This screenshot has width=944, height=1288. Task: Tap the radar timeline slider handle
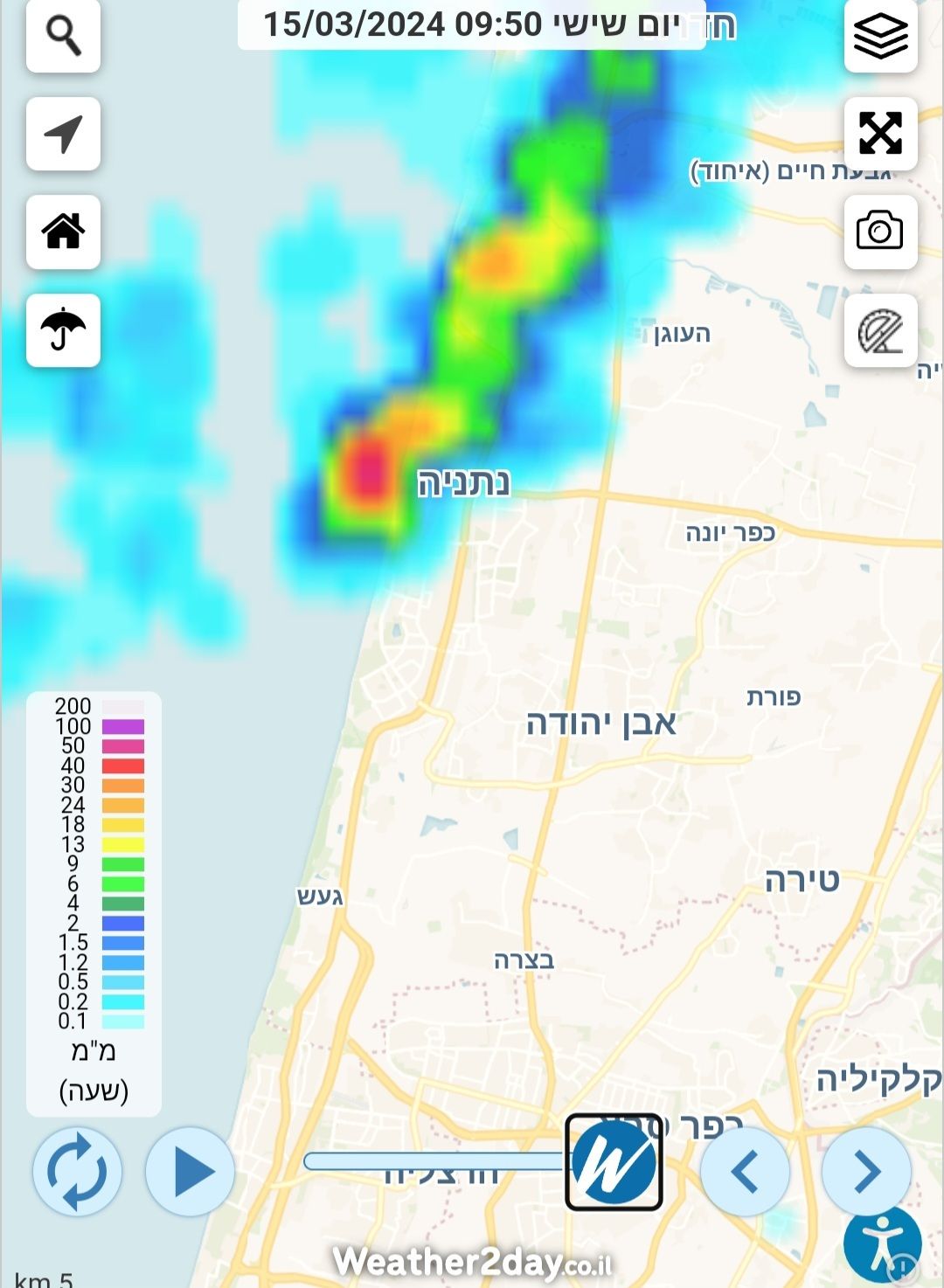(614, 1162)
